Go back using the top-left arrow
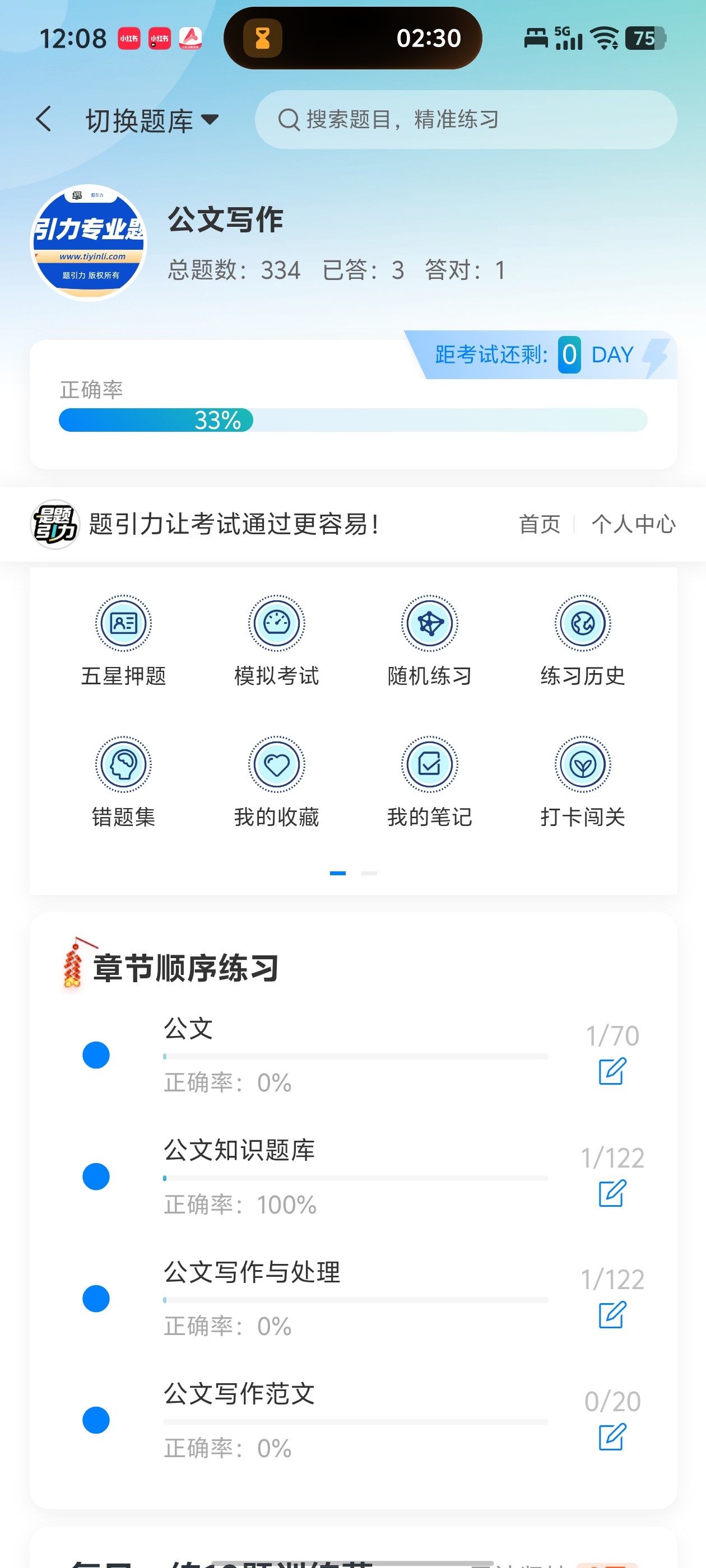The height and width of the screenshot is (1568, 706). [x=44, y=119]
